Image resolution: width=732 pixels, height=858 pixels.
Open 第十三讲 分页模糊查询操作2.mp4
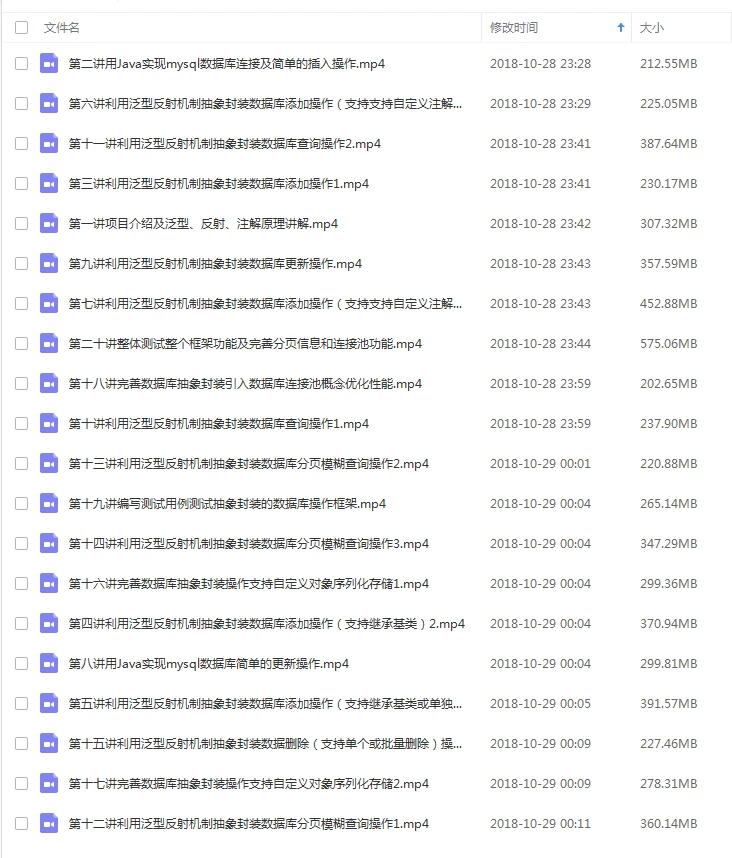[x=248, y=464]
